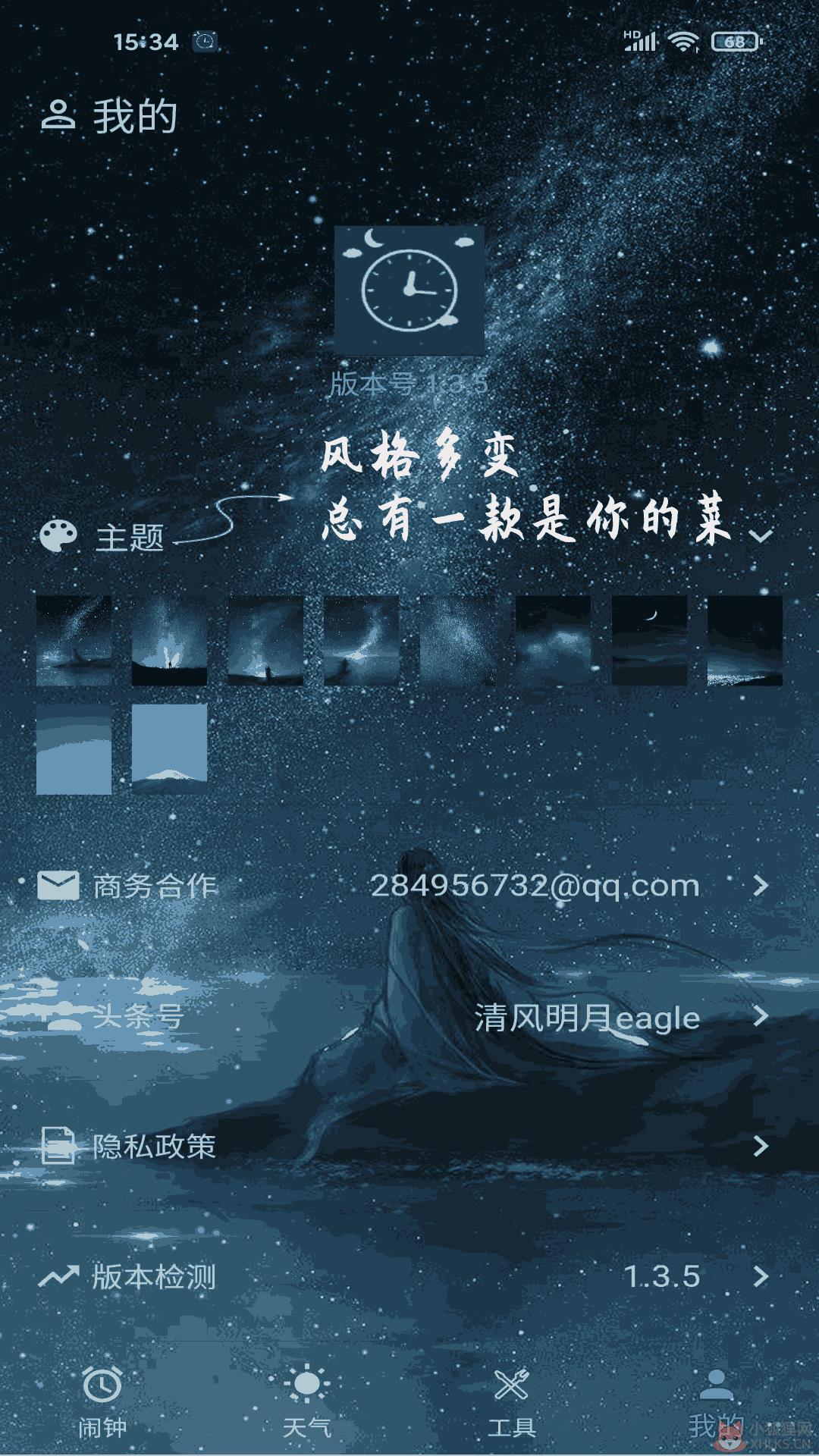Open the 商务合作 email row
The width and height of the screenshot is (819, 1456).
(x=409, y=886)
